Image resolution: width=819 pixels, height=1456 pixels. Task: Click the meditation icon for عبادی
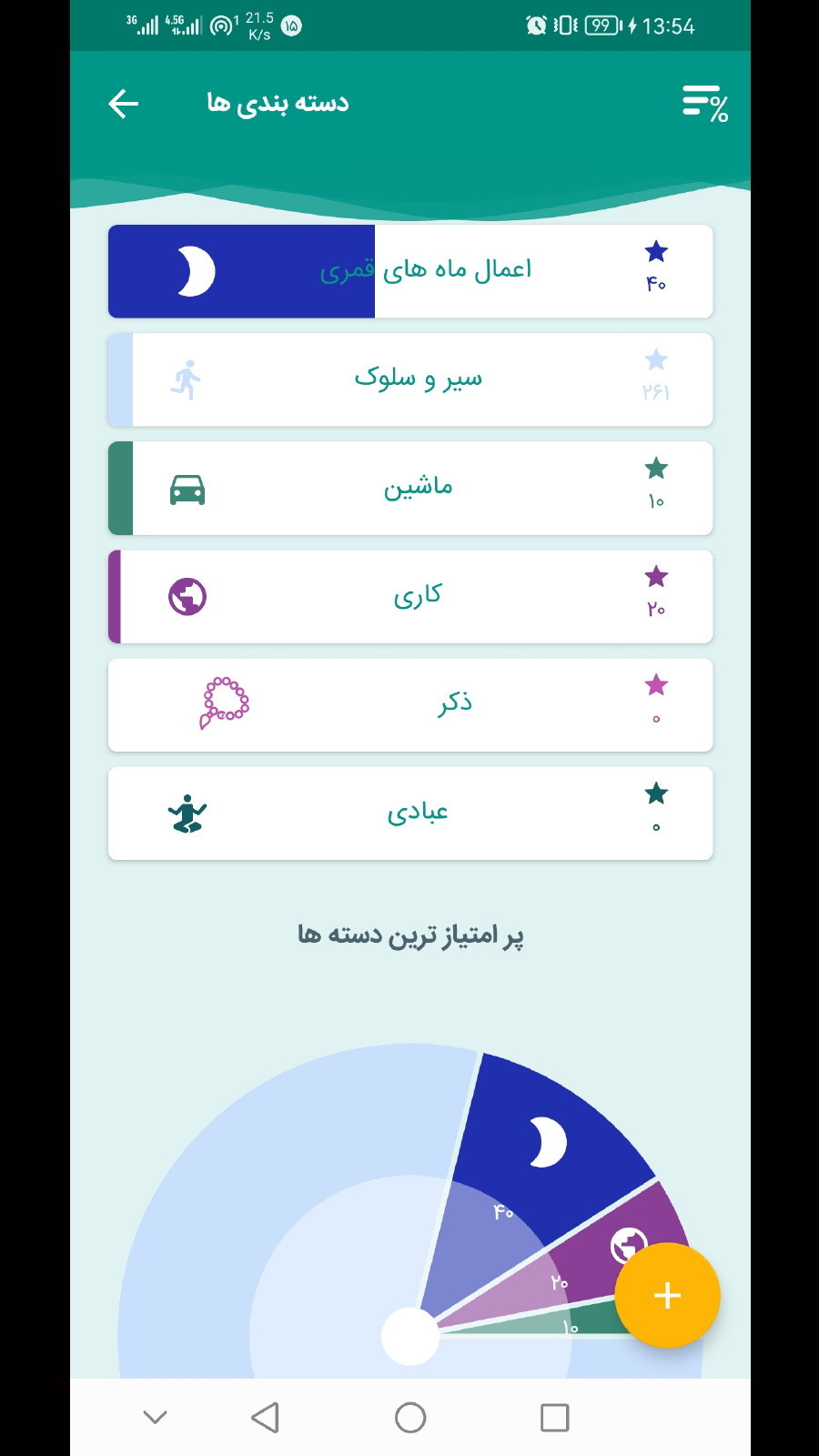pos(186,813)
